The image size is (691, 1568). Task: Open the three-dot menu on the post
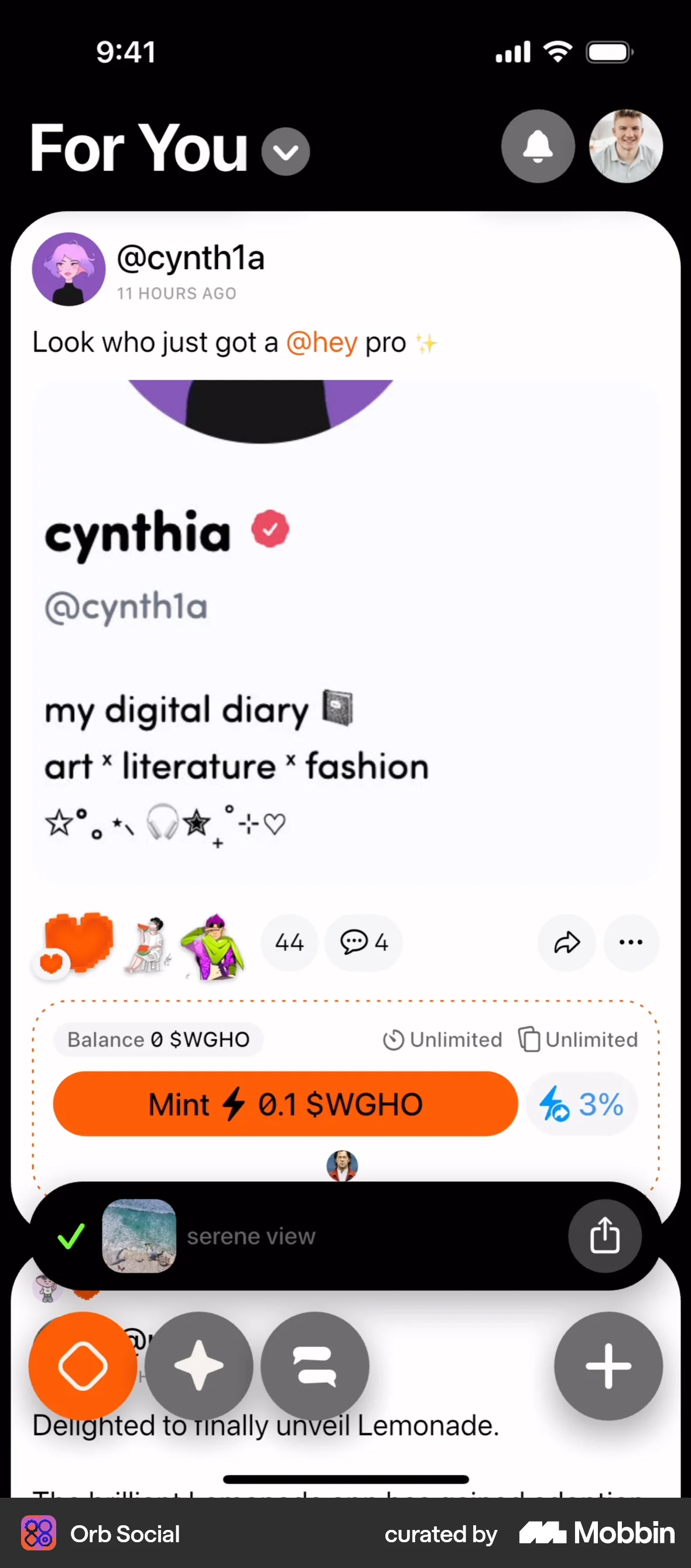click(x=631, y=943)
